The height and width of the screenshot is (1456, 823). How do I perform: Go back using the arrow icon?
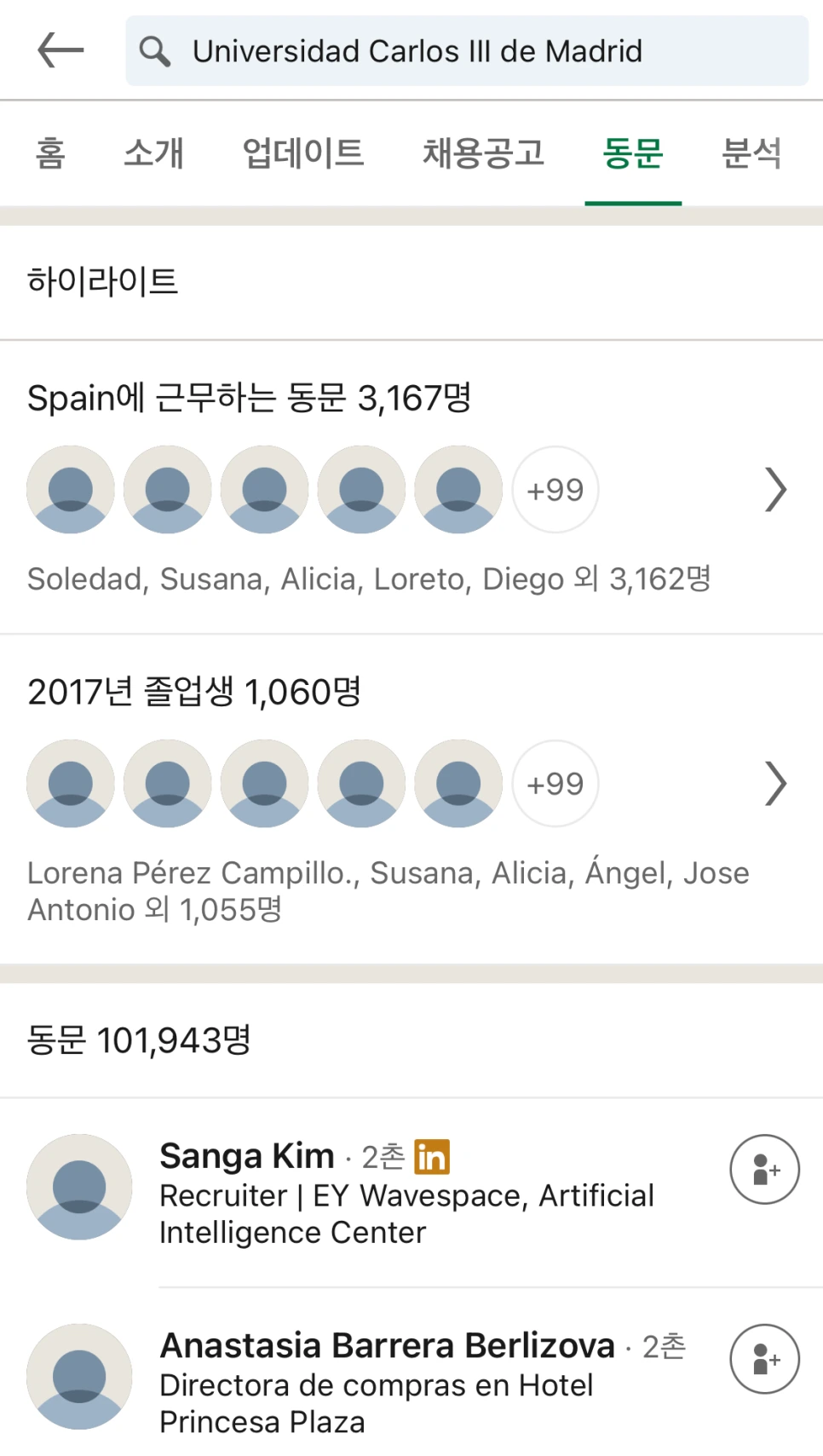(60, 50)
